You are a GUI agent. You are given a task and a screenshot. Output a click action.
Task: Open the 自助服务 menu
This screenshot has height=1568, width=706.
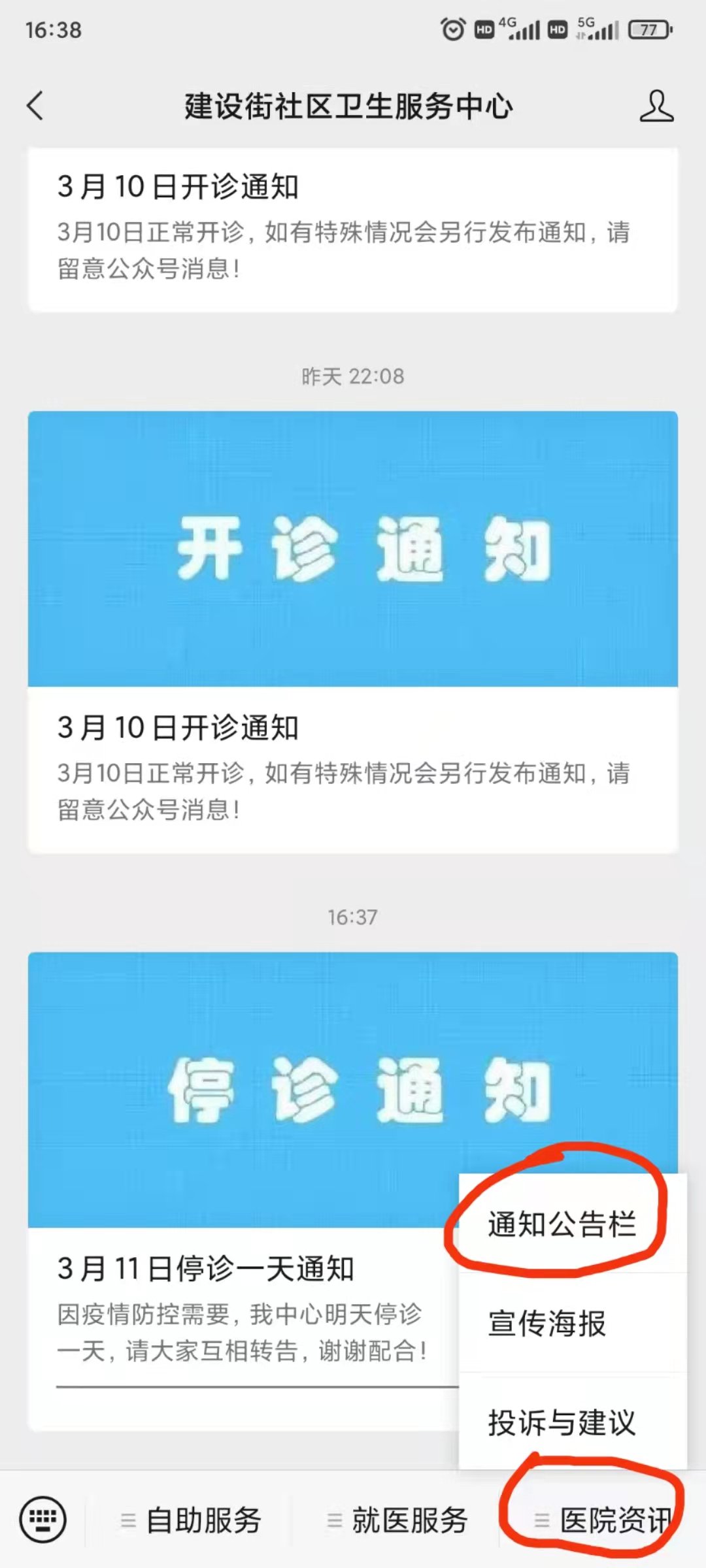point(193,1521)
